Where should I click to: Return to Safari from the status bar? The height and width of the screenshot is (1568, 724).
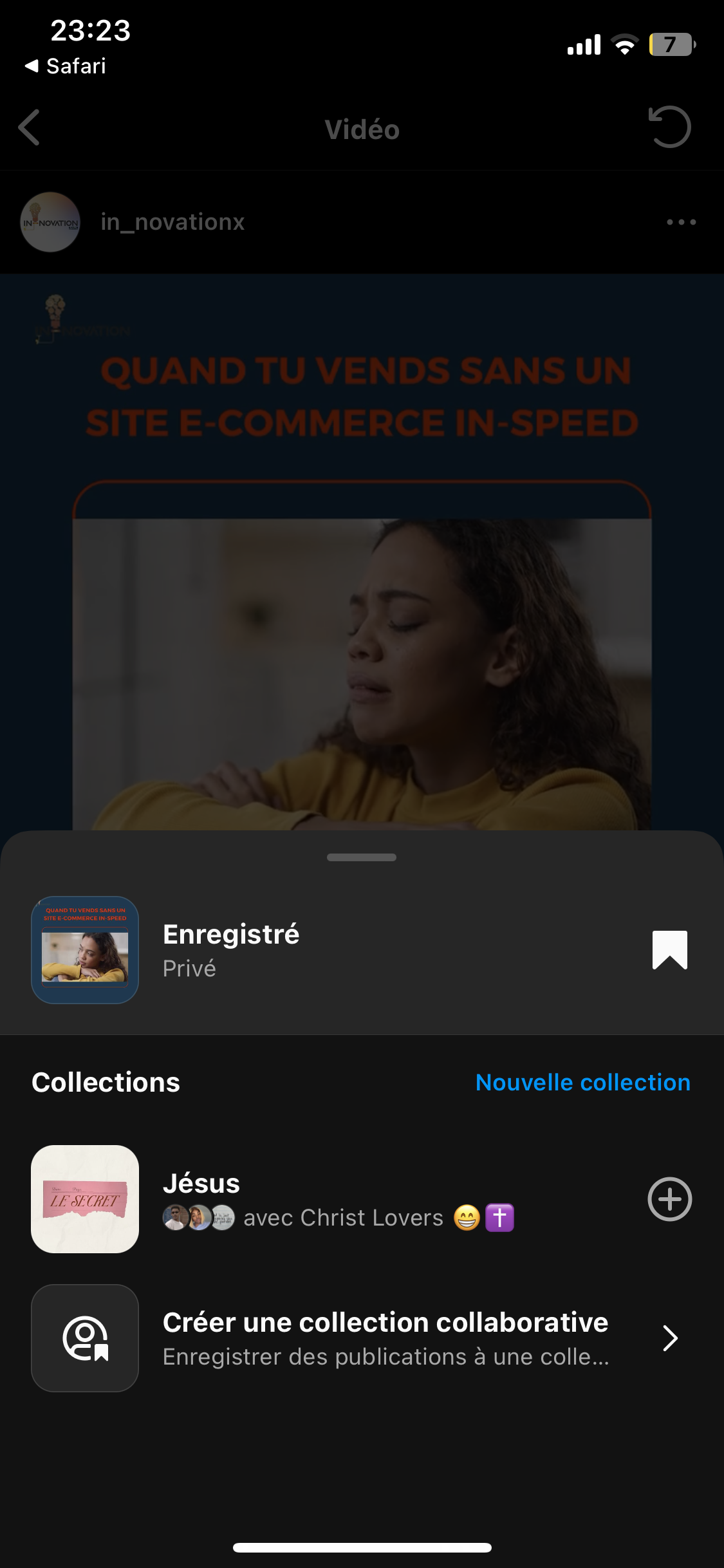[66, 66]
